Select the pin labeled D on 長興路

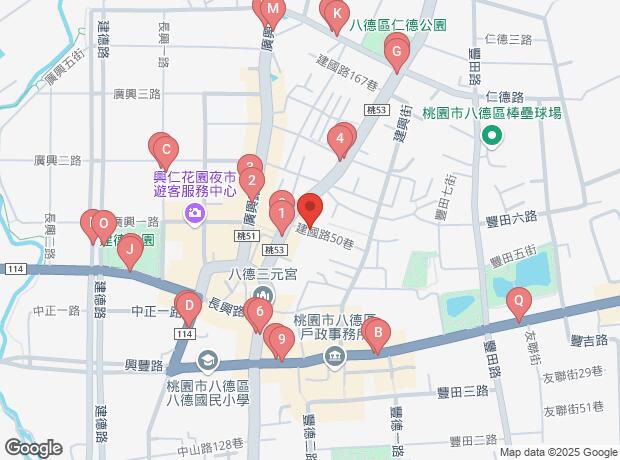coord(187,304)
